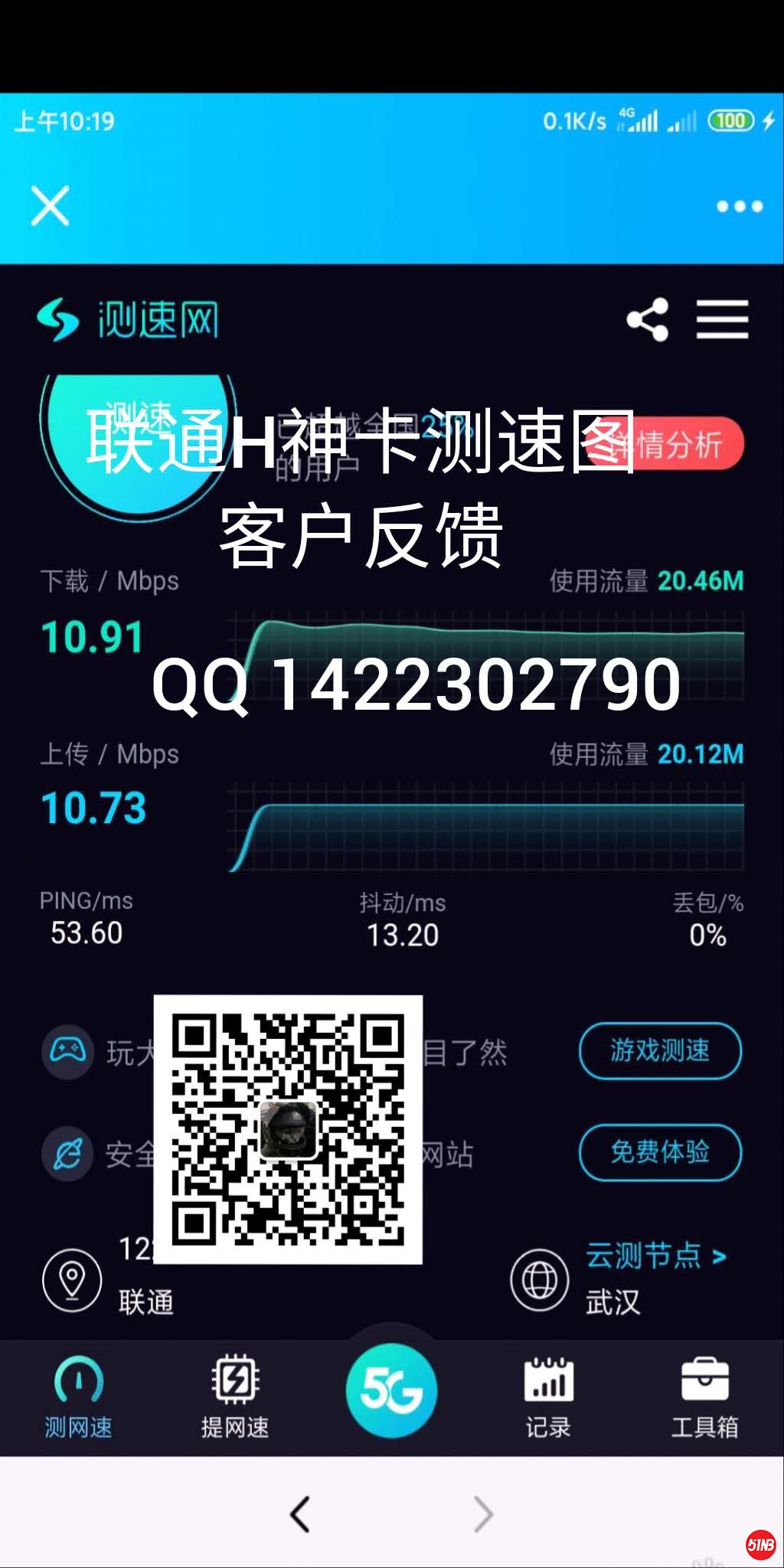Share the speed test result

648,320
